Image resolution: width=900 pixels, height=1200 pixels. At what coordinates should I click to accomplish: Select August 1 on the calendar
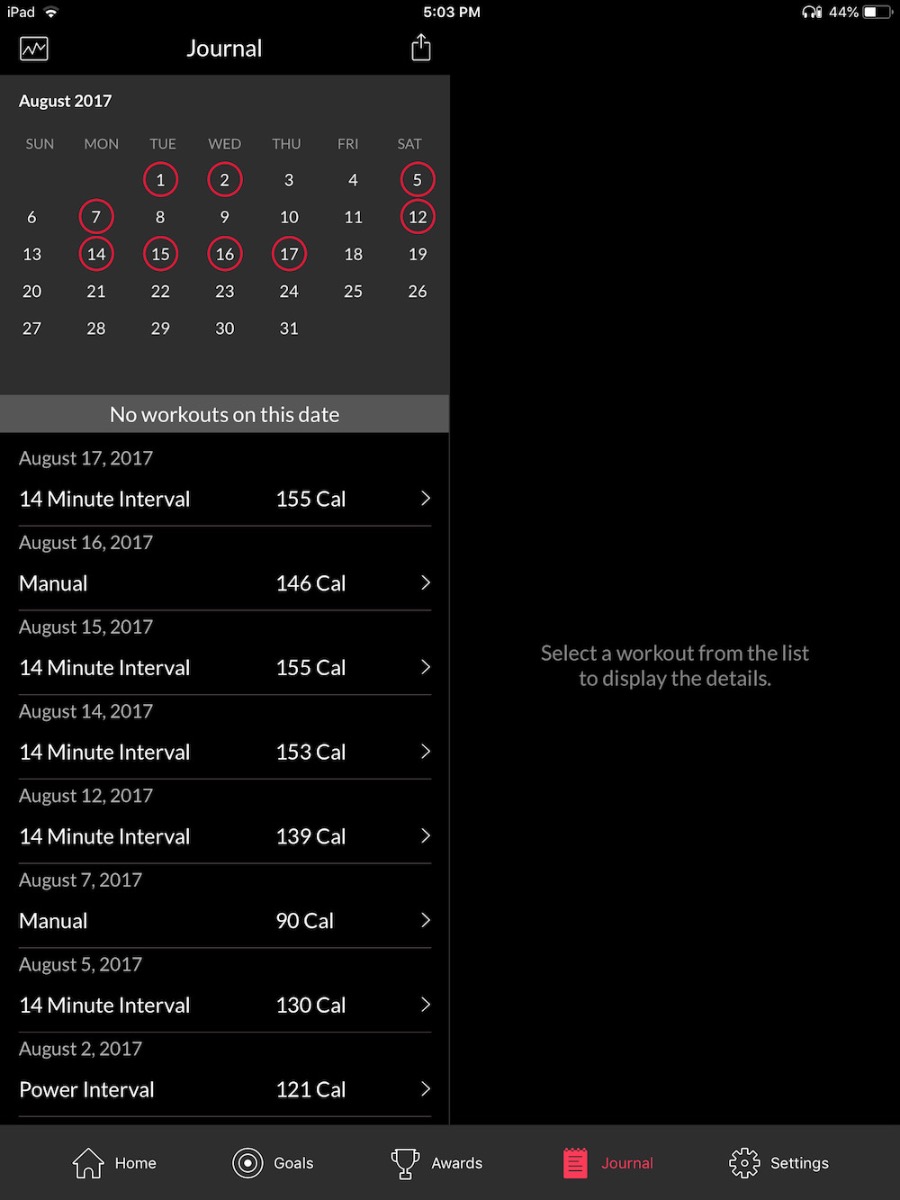[x=160, y=180]
